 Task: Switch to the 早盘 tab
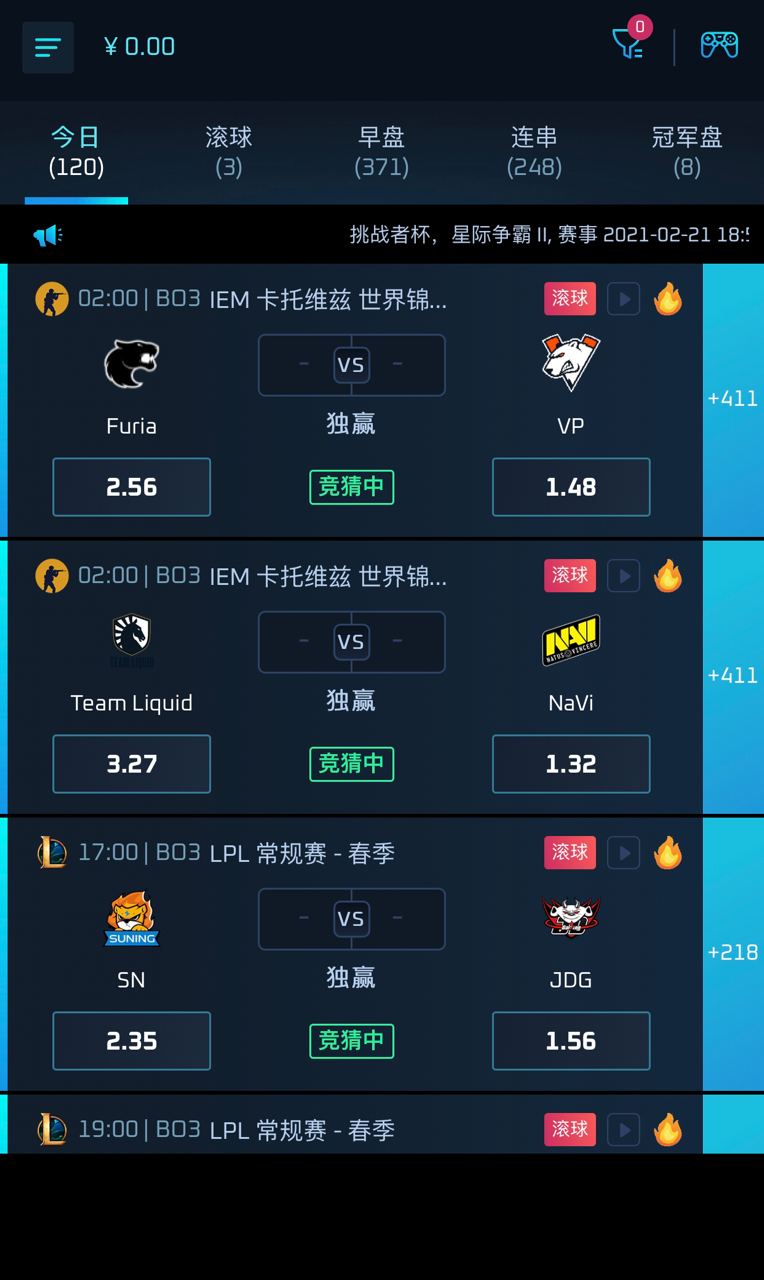pyautogui.click(x=381, y=151)
